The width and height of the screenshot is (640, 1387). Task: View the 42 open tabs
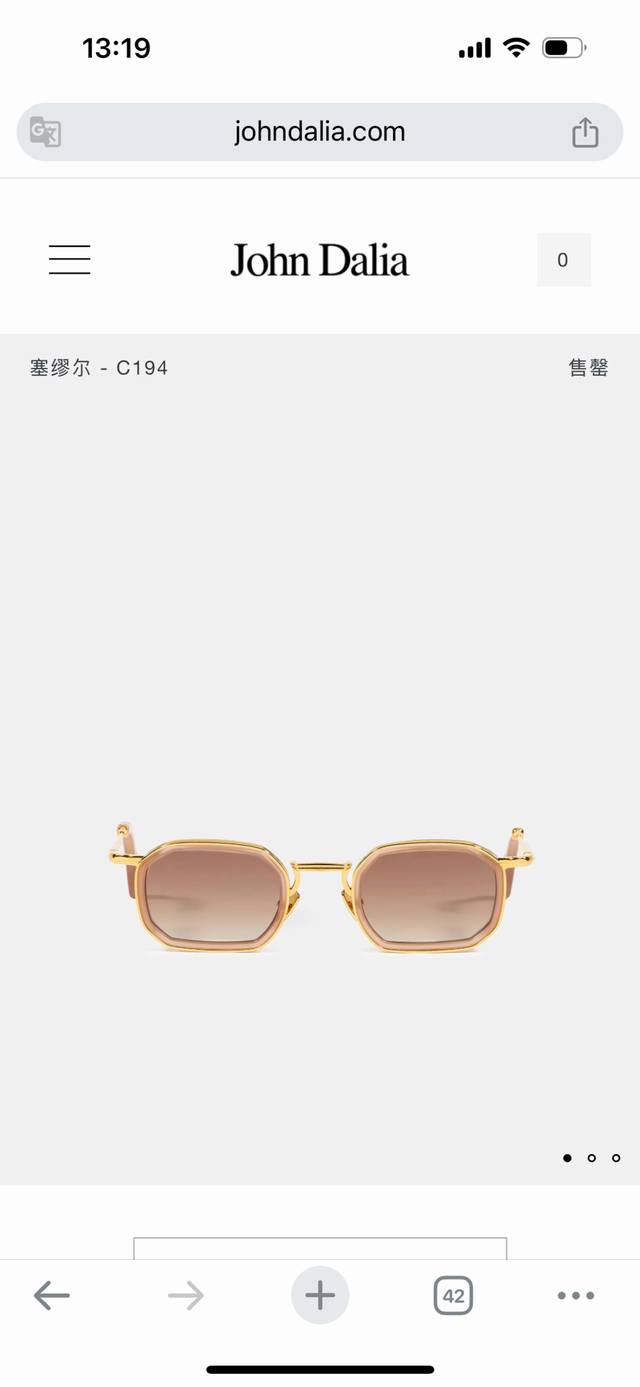click(453, 1296)
